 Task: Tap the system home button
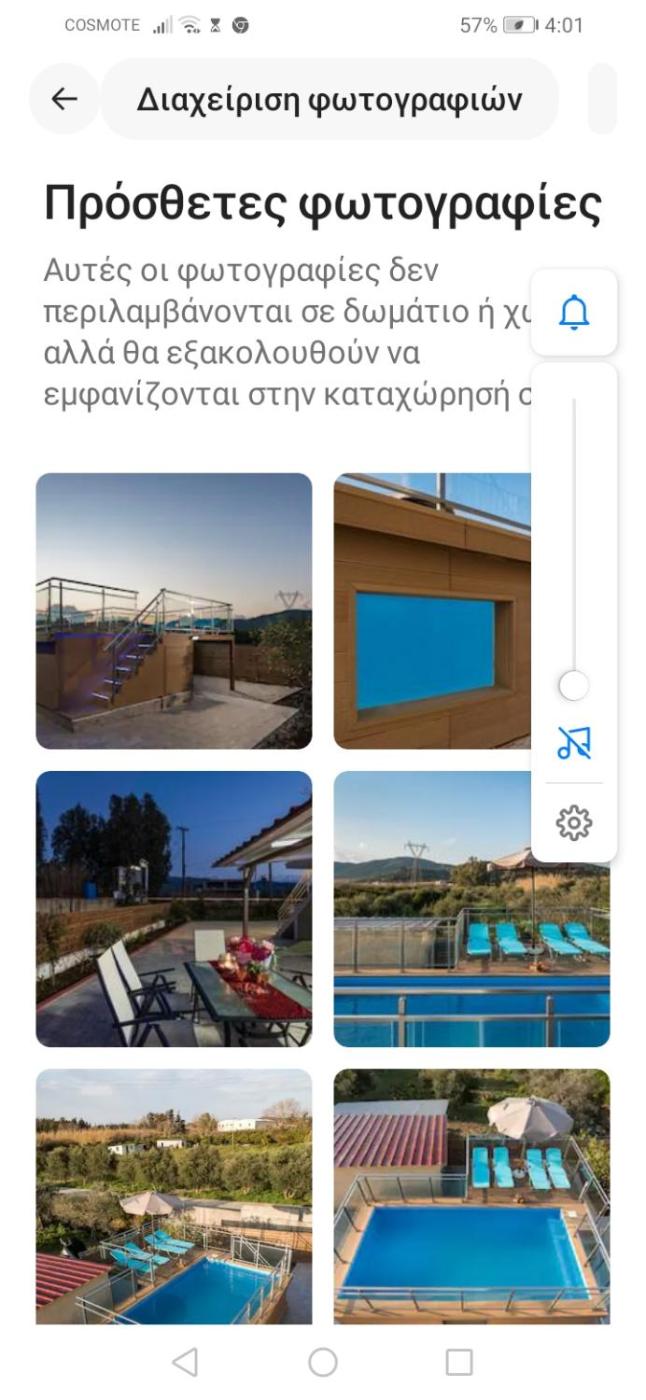tap(323, 1361)
